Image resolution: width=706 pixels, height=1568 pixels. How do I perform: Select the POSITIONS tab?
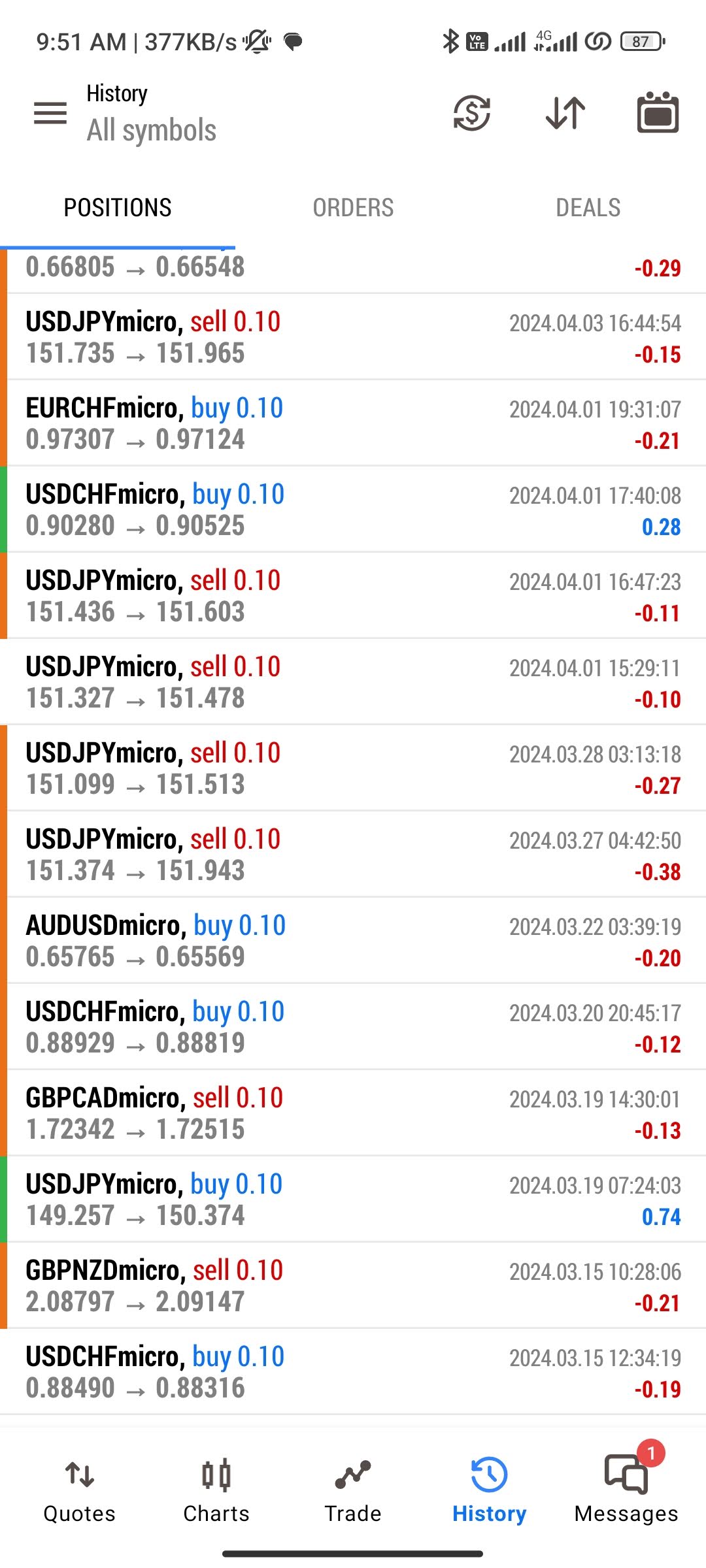tap(118, 208)
